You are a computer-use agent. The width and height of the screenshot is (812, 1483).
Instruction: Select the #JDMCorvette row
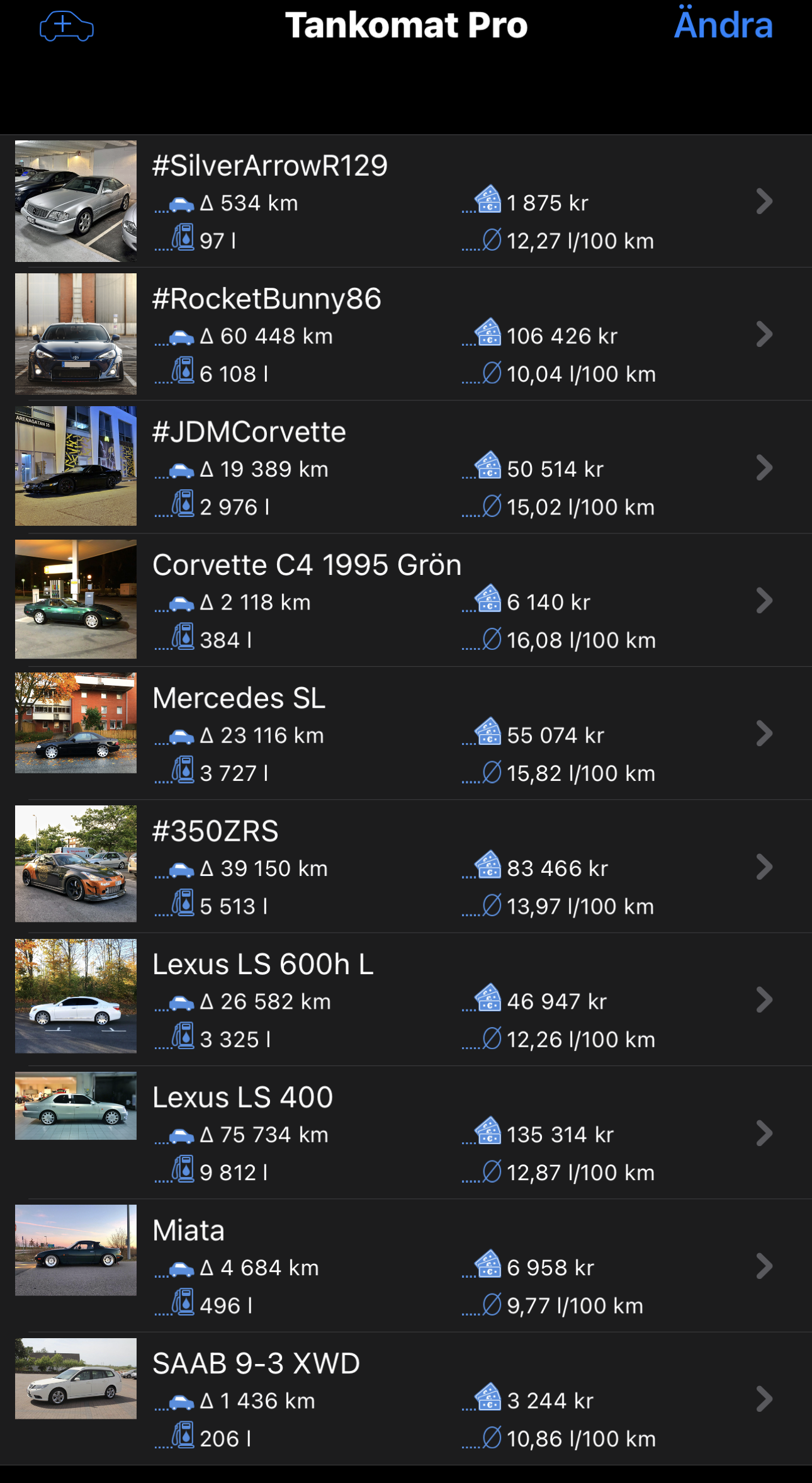(x=406, y=467)
